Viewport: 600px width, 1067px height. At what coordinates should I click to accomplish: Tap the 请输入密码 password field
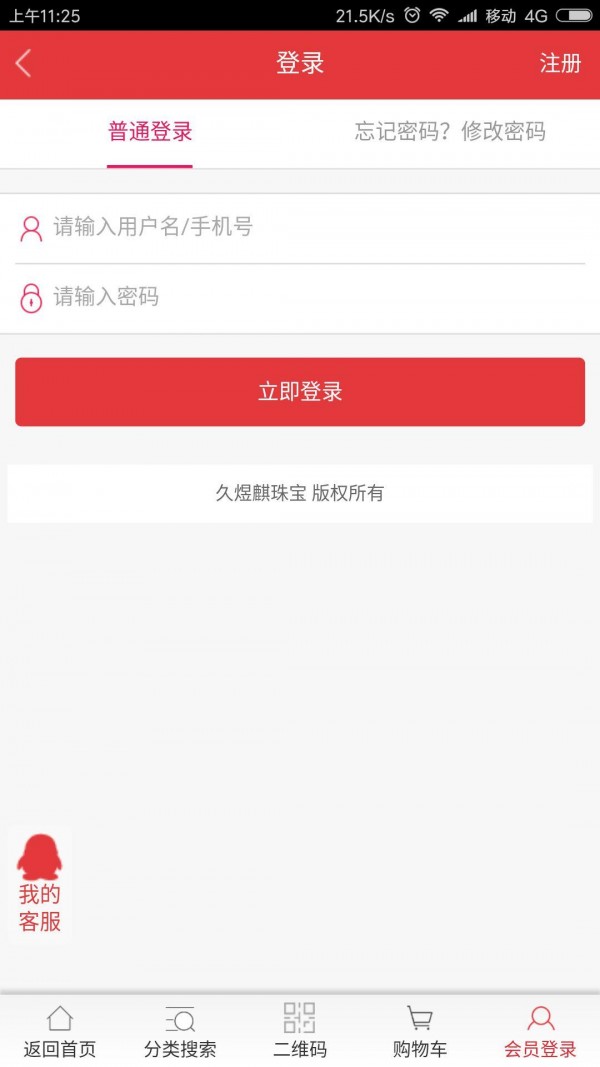[x=300, y=297]
